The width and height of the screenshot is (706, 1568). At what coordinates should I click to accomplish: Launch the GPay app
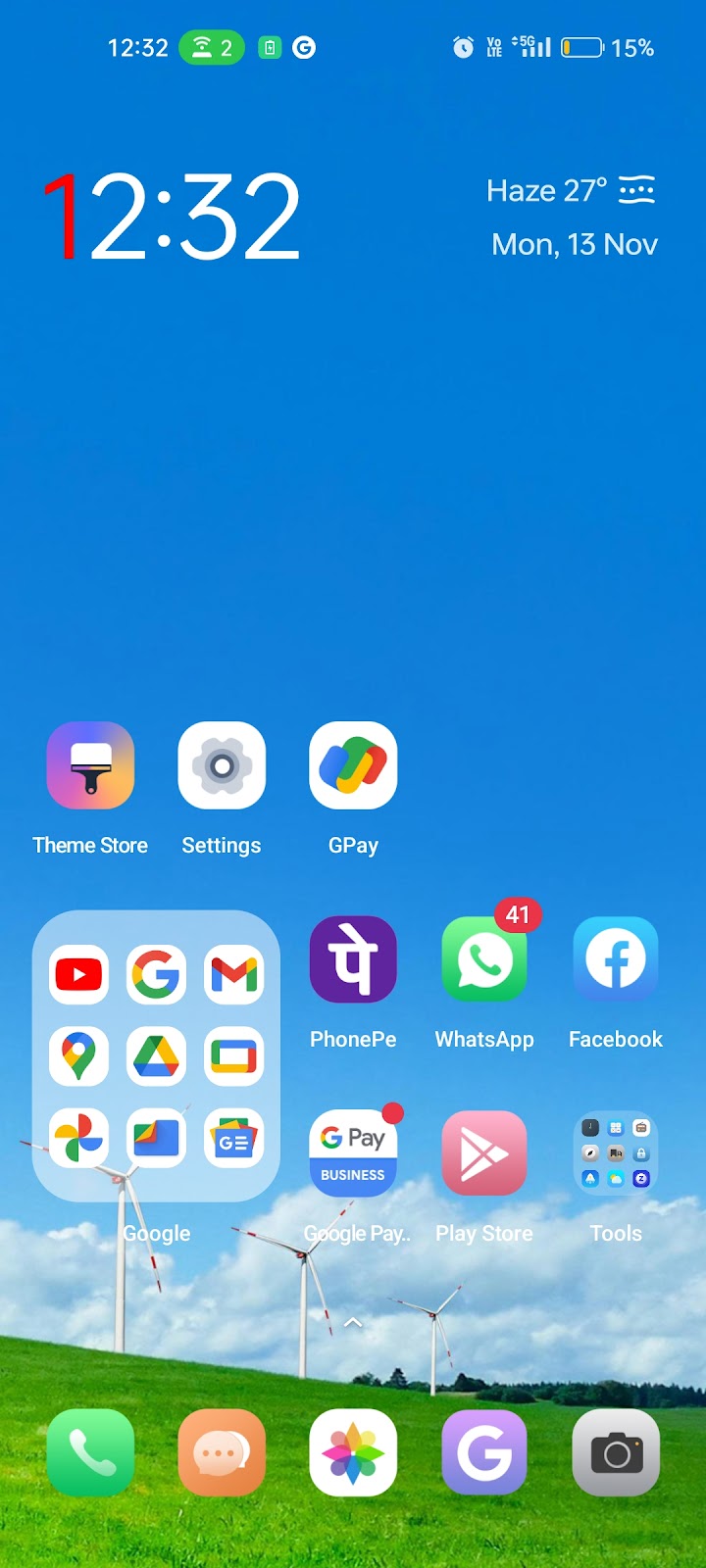(353, 765)
